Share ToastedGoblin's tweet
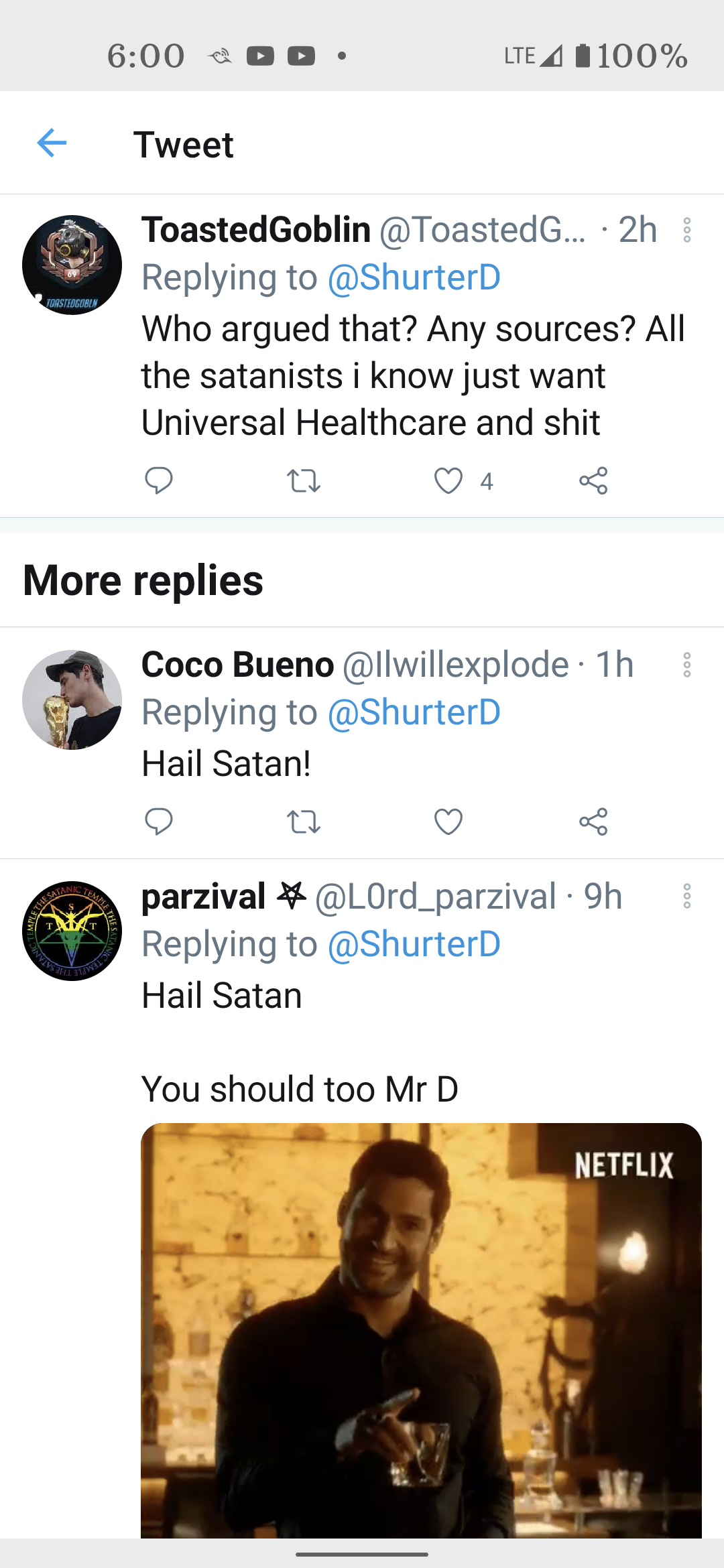724x1568 pixels. (593, 480)
